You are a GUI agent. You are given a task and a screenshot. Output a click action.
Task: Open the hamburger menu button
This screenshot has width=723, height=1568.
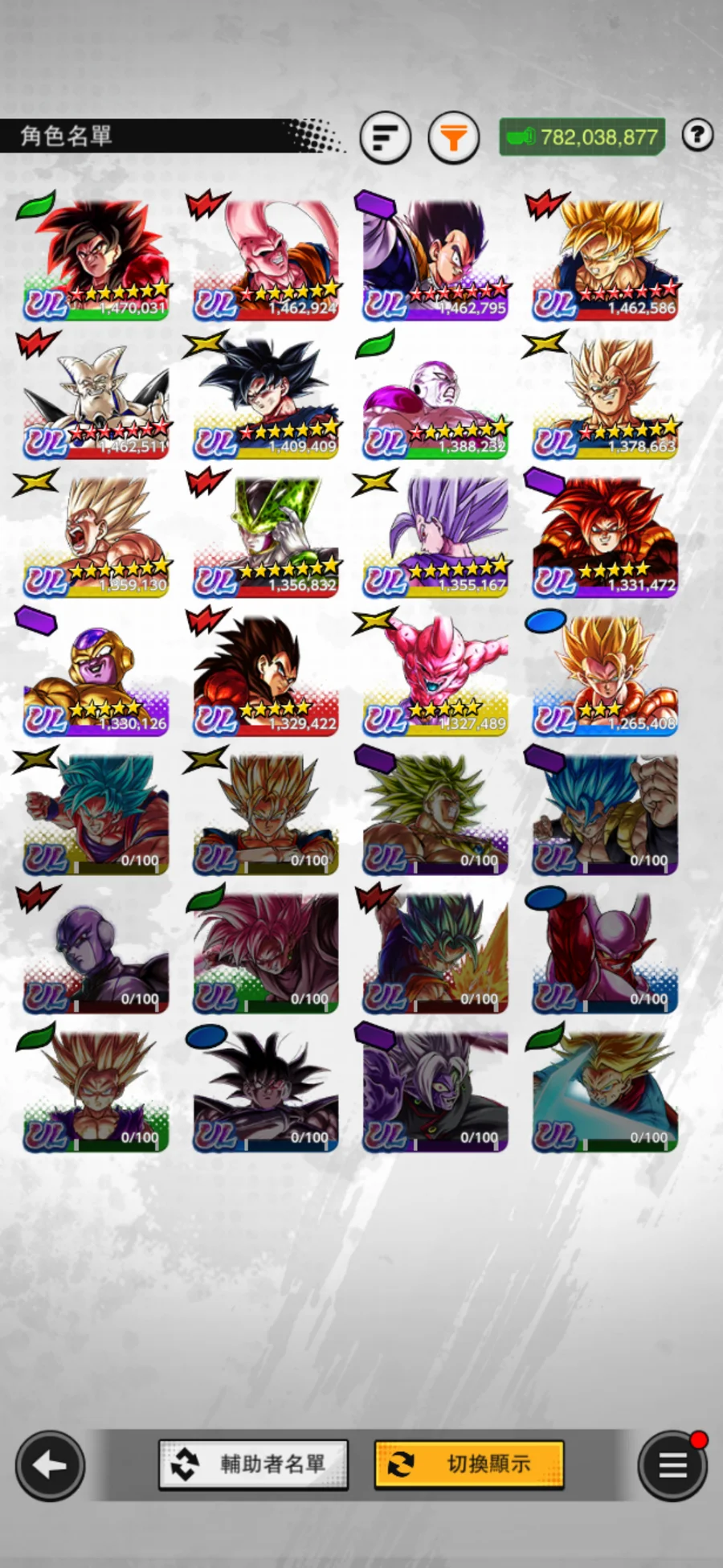(x=672, y=1465)
